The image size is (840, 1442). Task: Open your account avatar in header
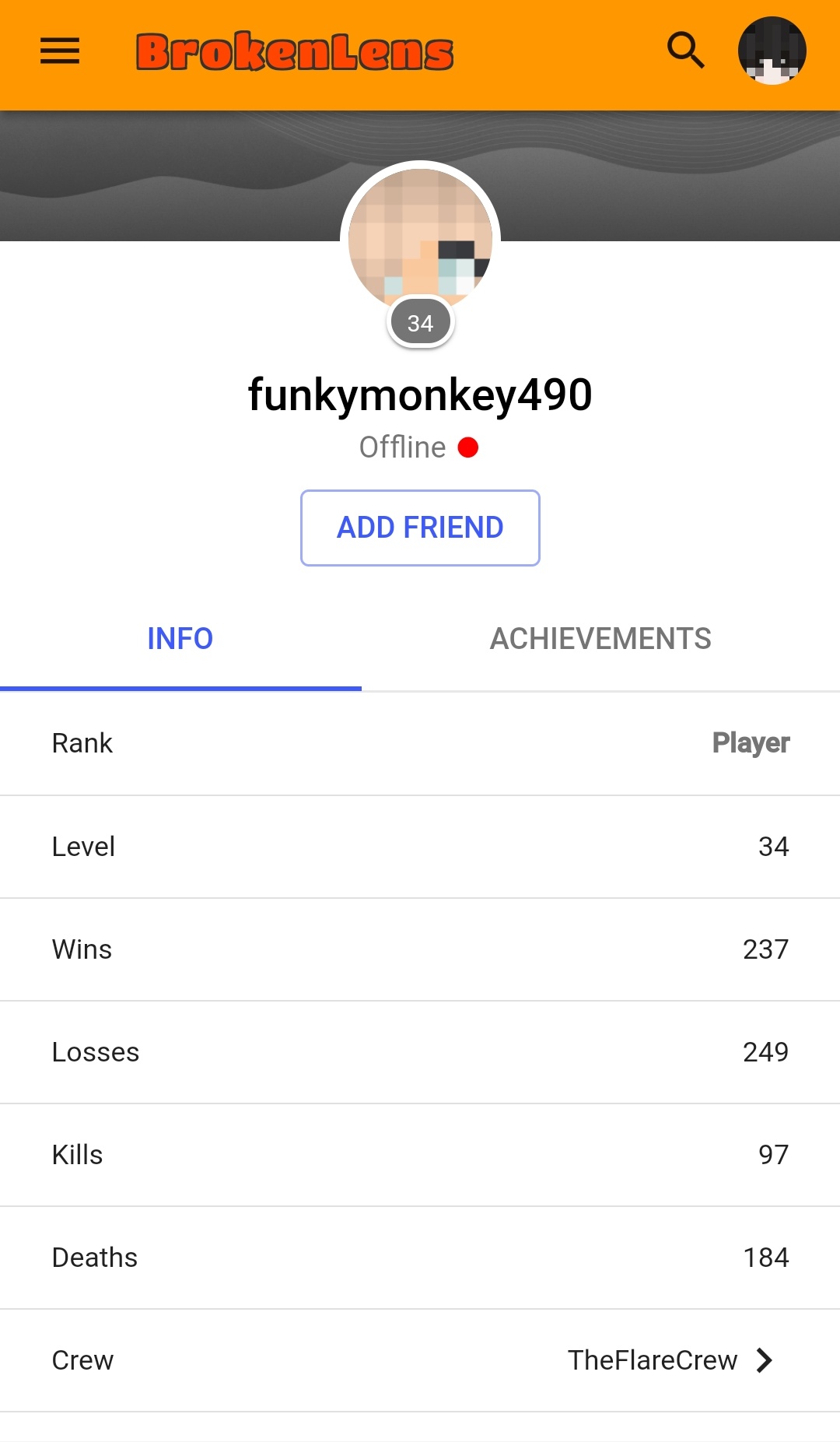click(772, 51)
